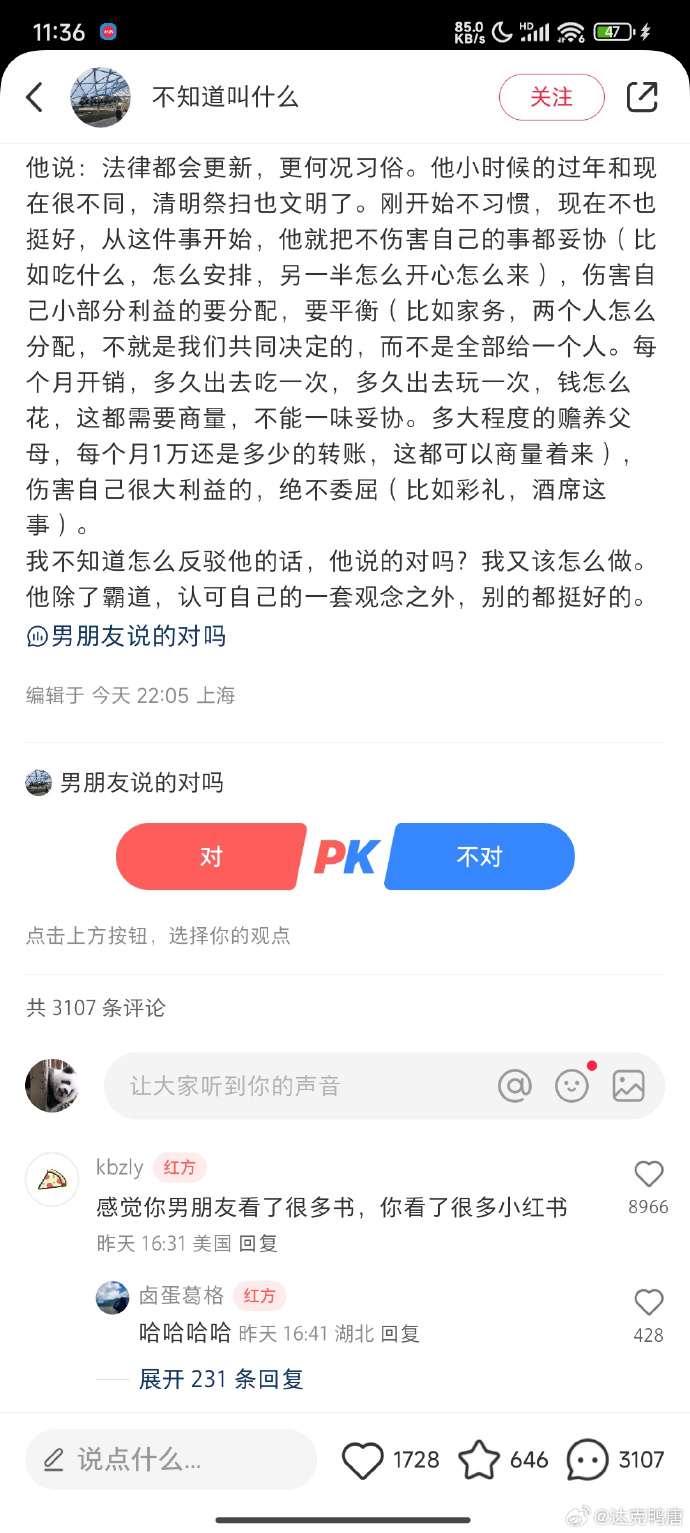Like the post with 1728 likes
690x1533 pixels.
coord(364,1461)
